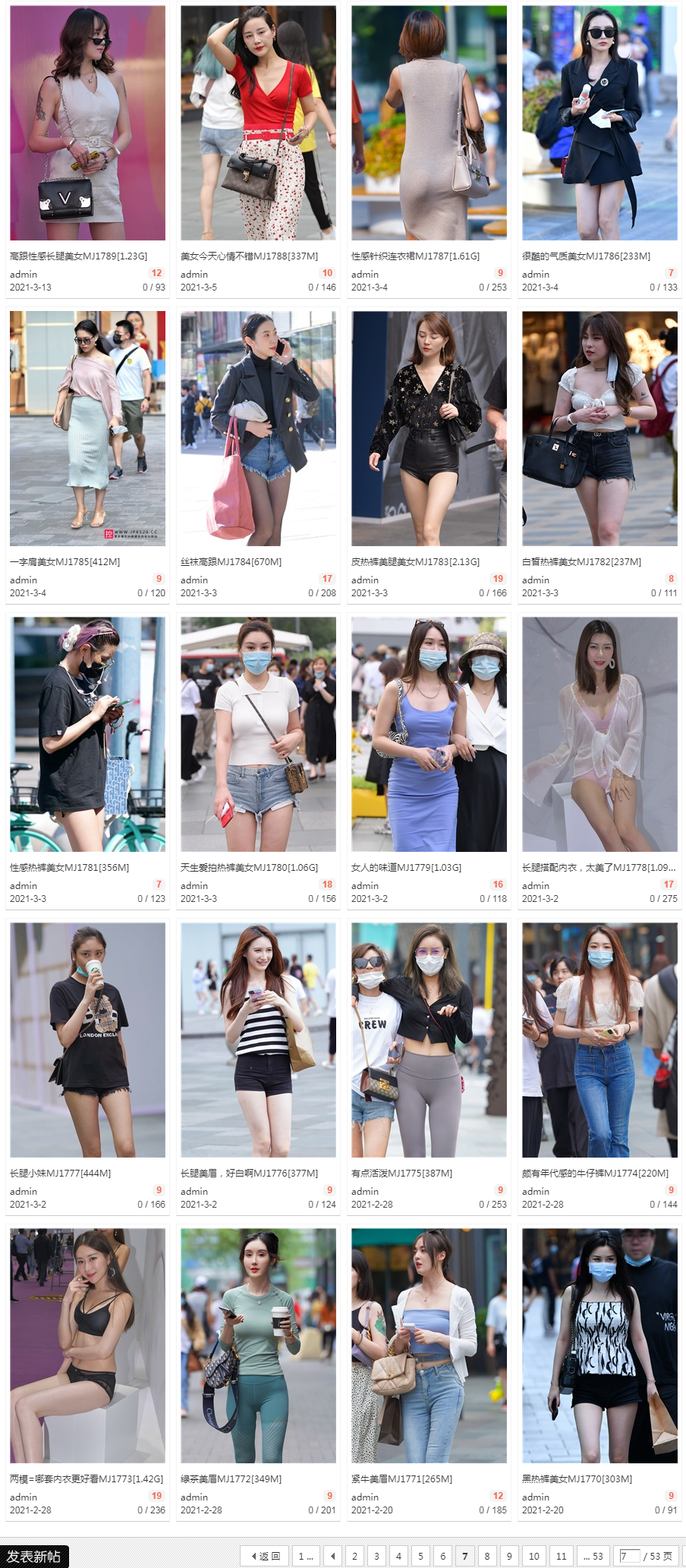Go to page 8
This screenshot has height=1568, width=686.
pos(487,1556)
